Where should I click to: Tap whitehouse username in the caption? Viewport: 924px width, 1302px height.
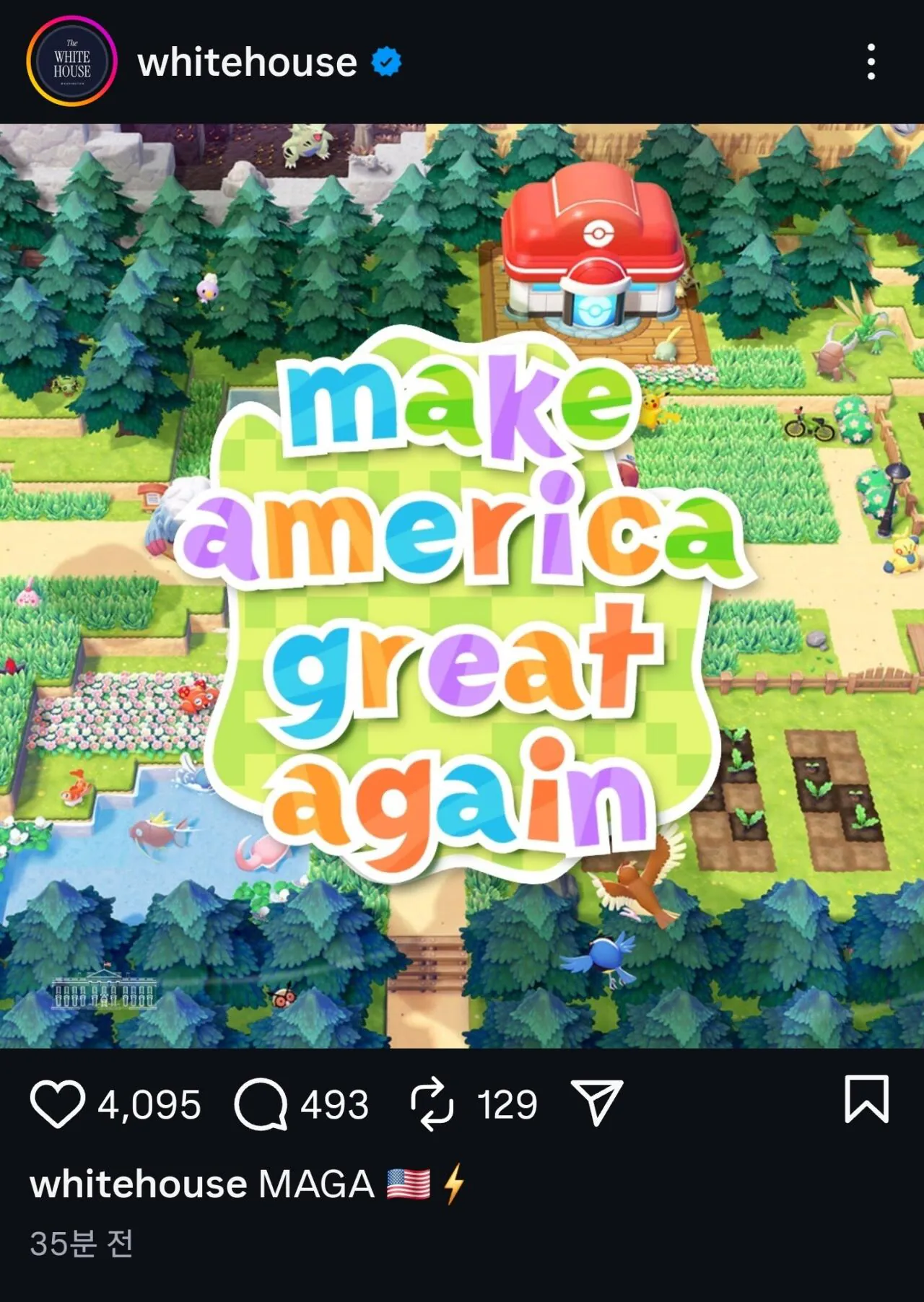[x=139, y=1184]
